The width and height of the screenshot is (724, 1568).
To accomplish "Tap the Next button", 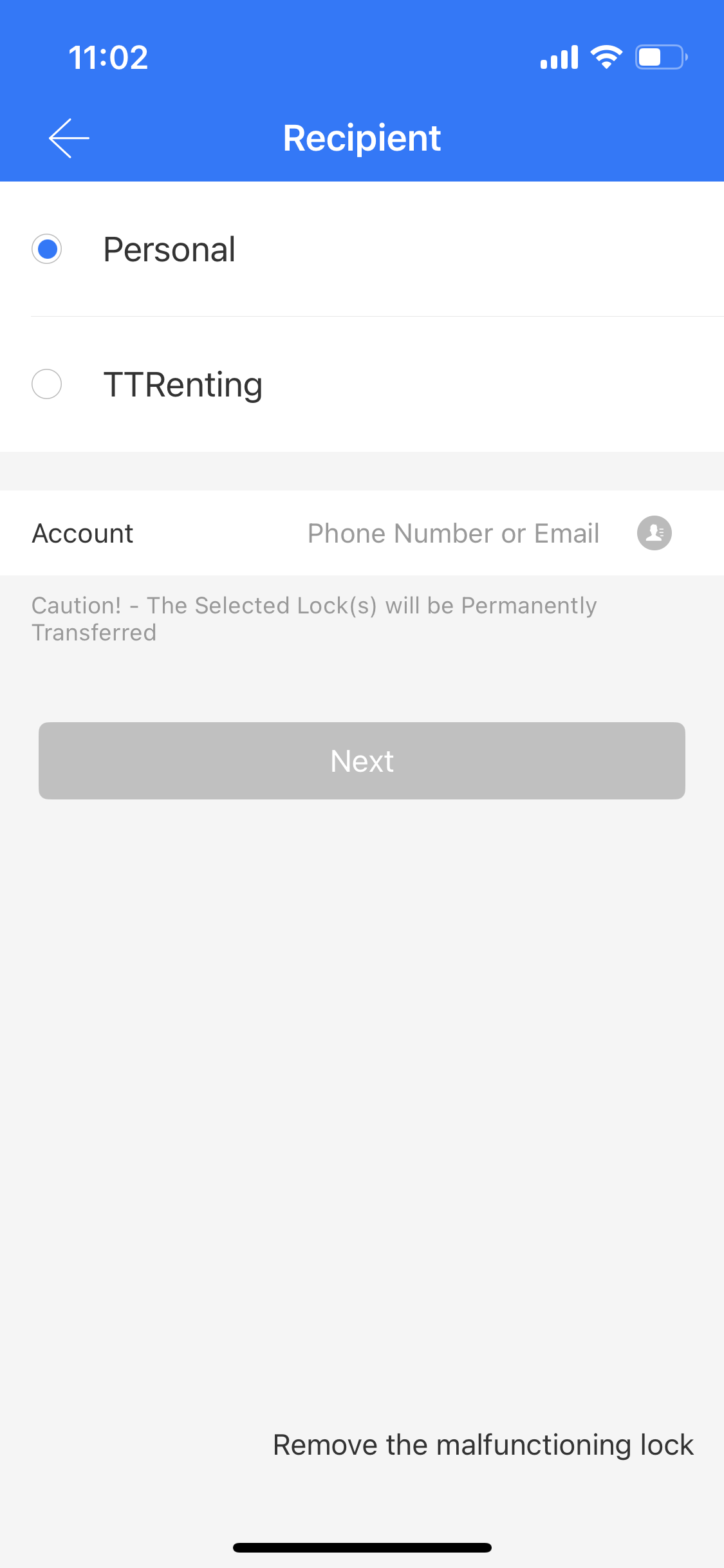I will click(x=362, y=761).
